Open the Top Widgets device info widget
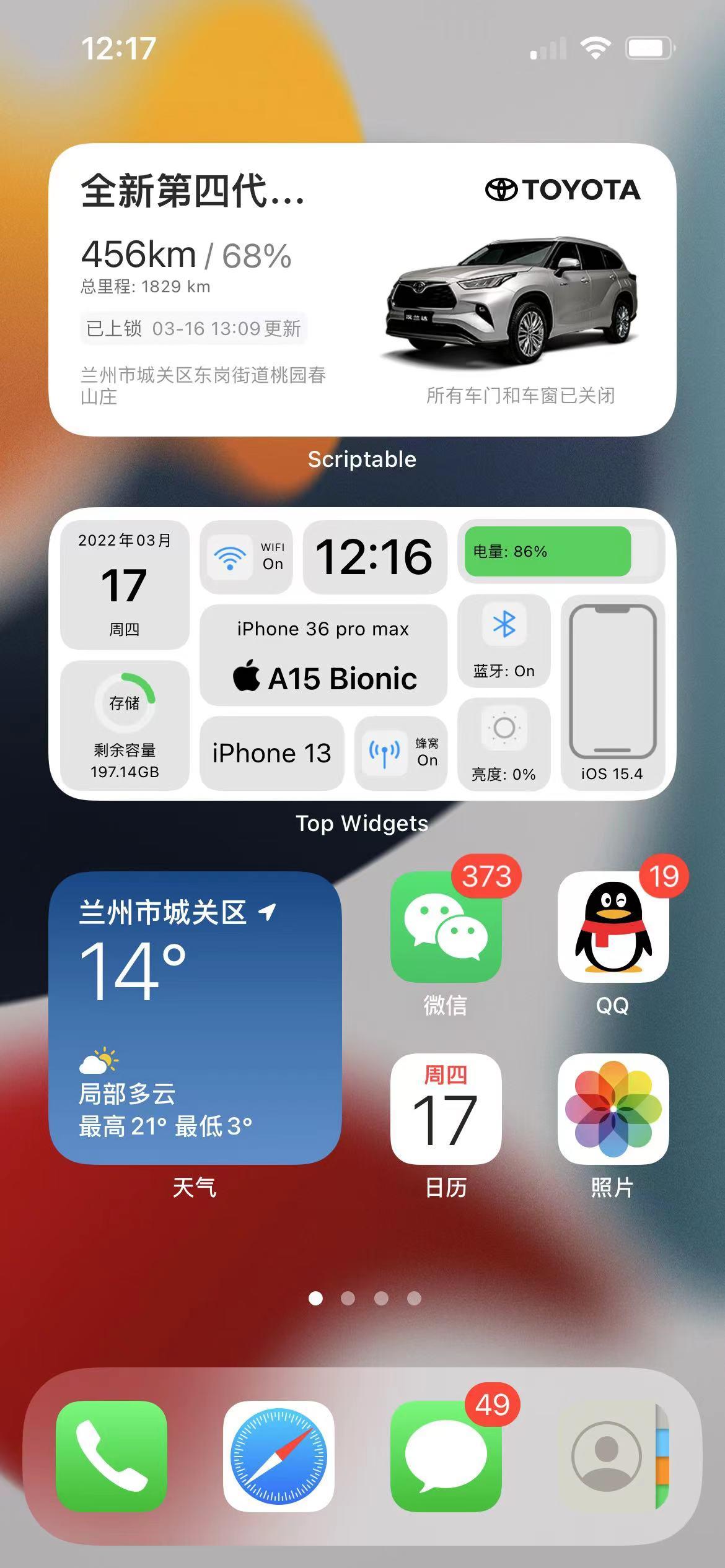Screen dimensions: 725x1568 362,654
